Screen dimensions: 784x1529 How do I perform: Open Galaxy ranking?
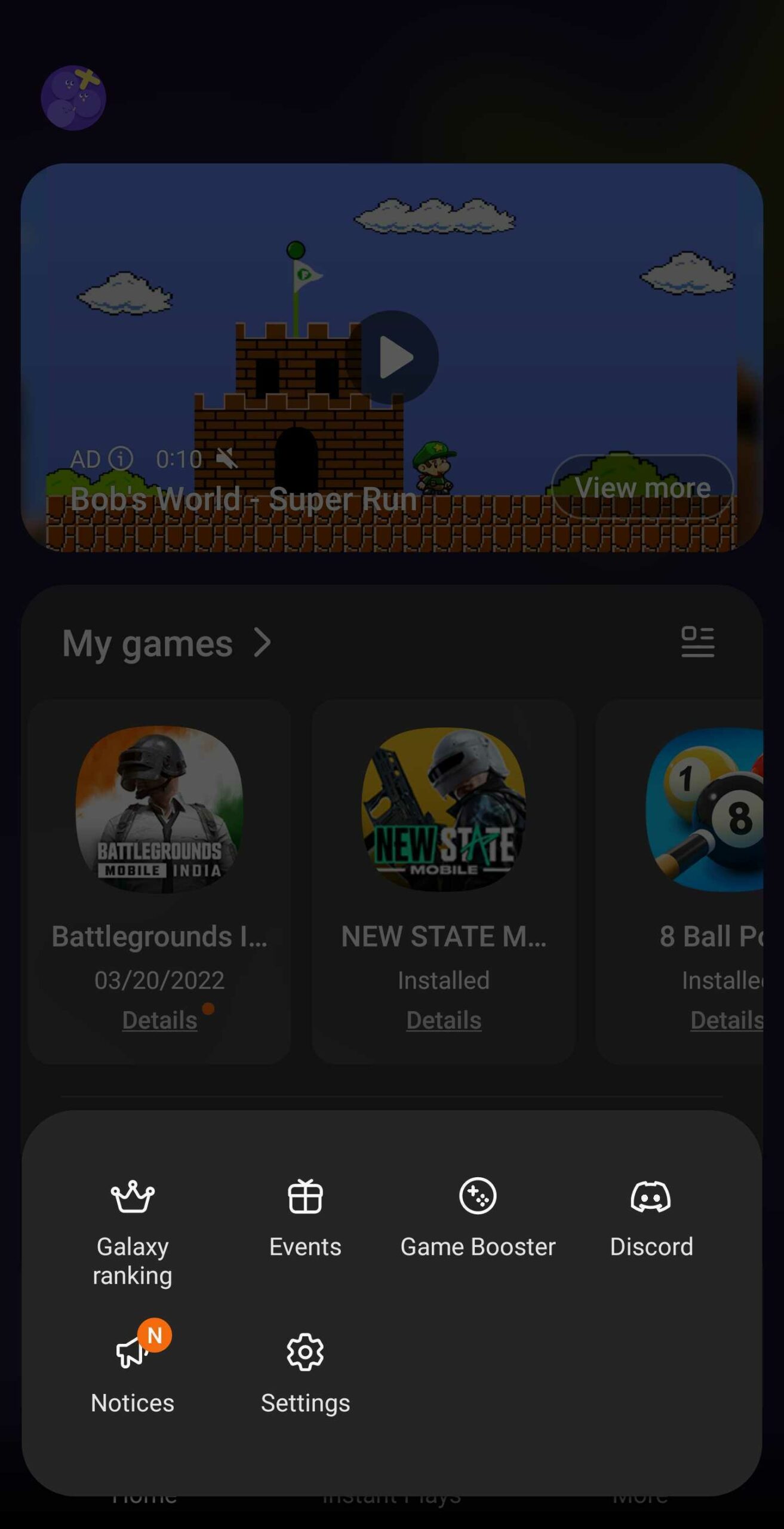133,1231
